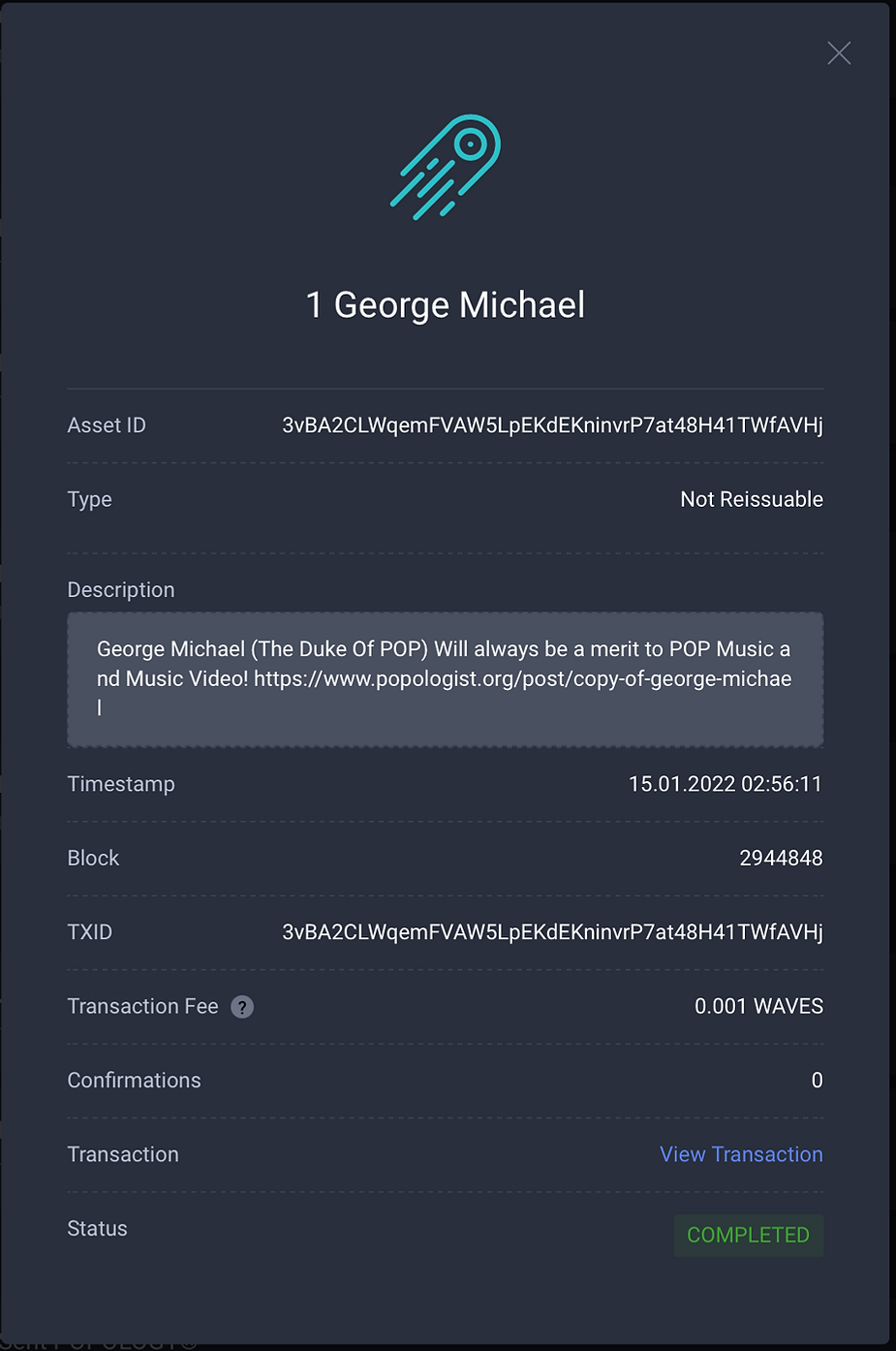The image size is (896, 1351).
Task: Open the View Transaction link
Action: 741,1154
